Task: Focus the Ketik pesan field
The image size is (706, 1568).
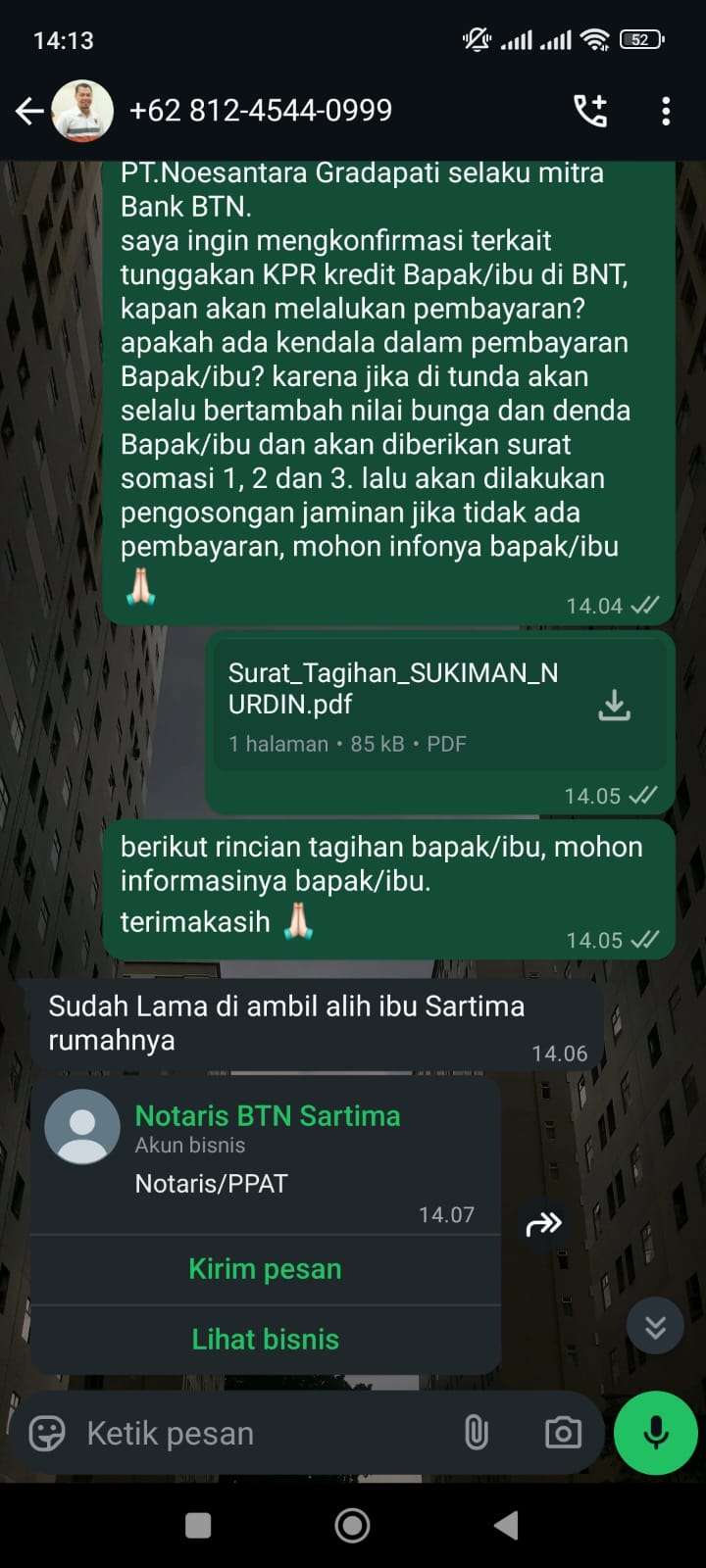Action: coord(255,1434)
